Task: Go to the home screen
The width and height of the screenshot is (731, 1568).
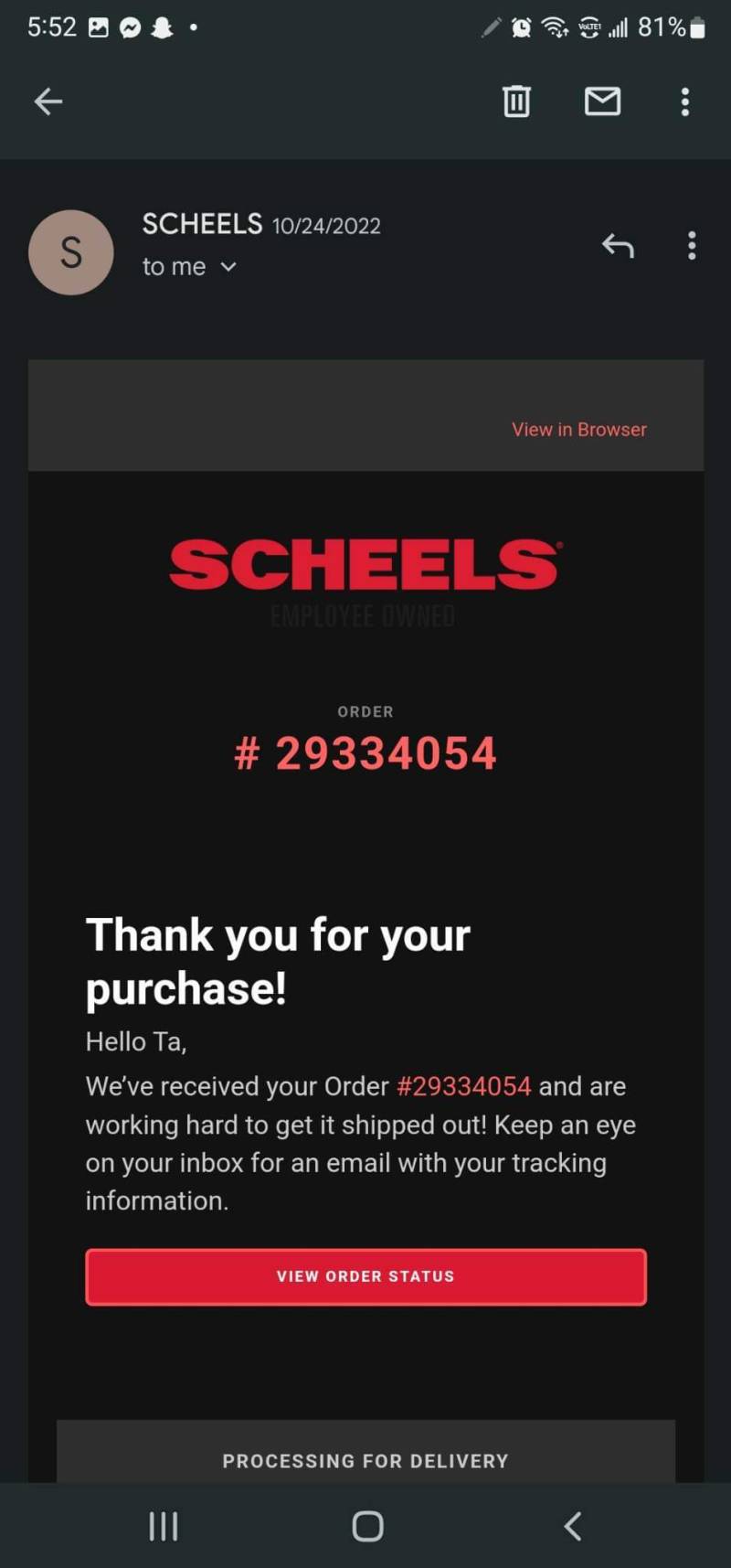Action: coord(367,1526)
